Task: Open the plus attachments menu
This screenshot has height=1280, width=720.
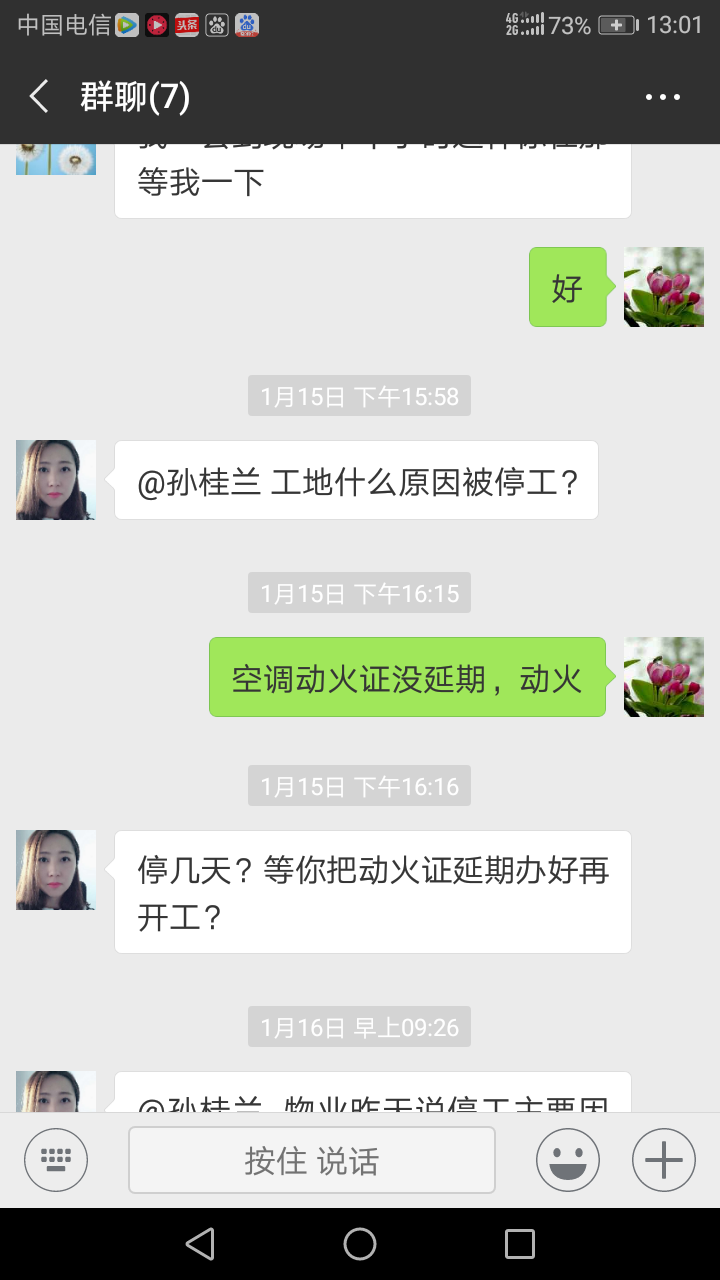Action: (x=664, y=1160)
